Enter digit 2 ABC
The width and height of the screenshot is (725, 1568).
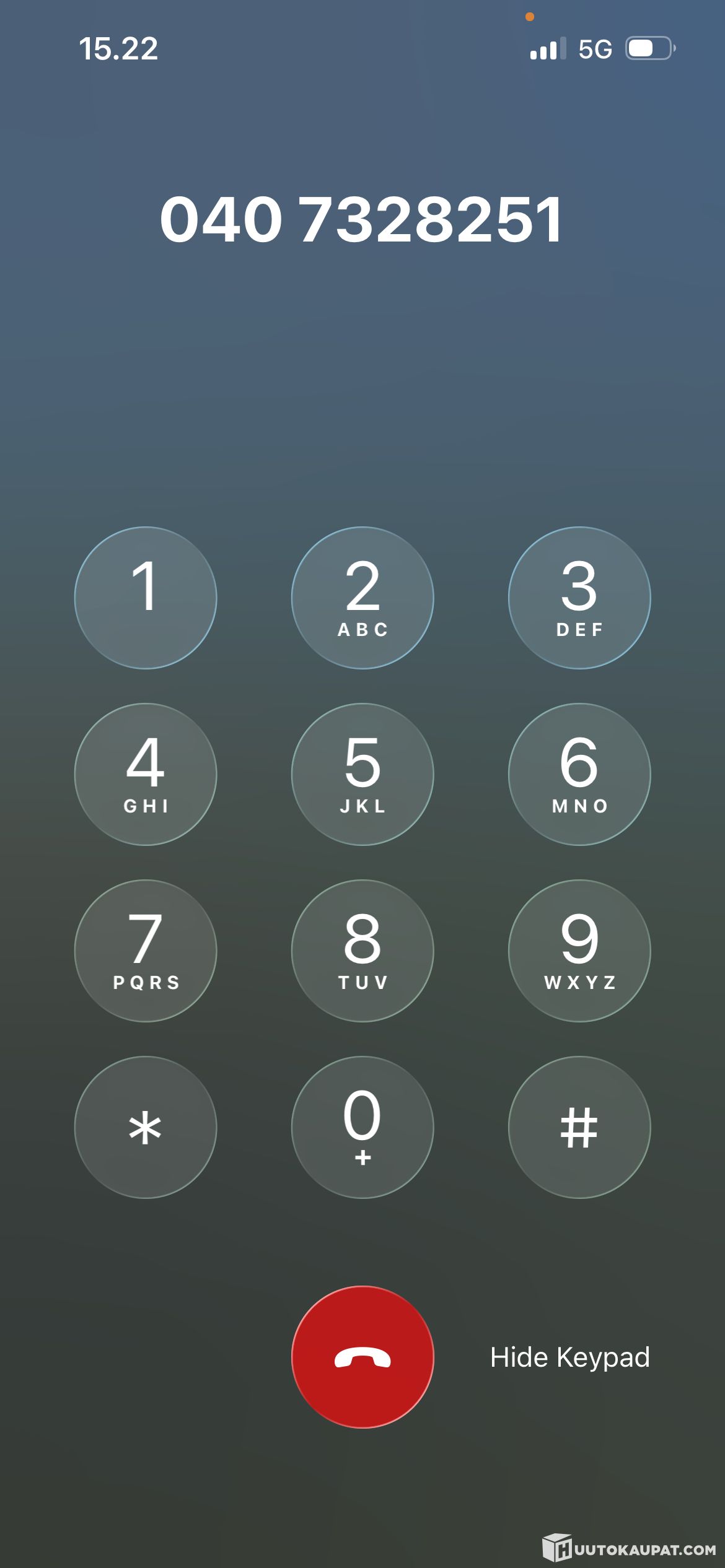[362, 598]
